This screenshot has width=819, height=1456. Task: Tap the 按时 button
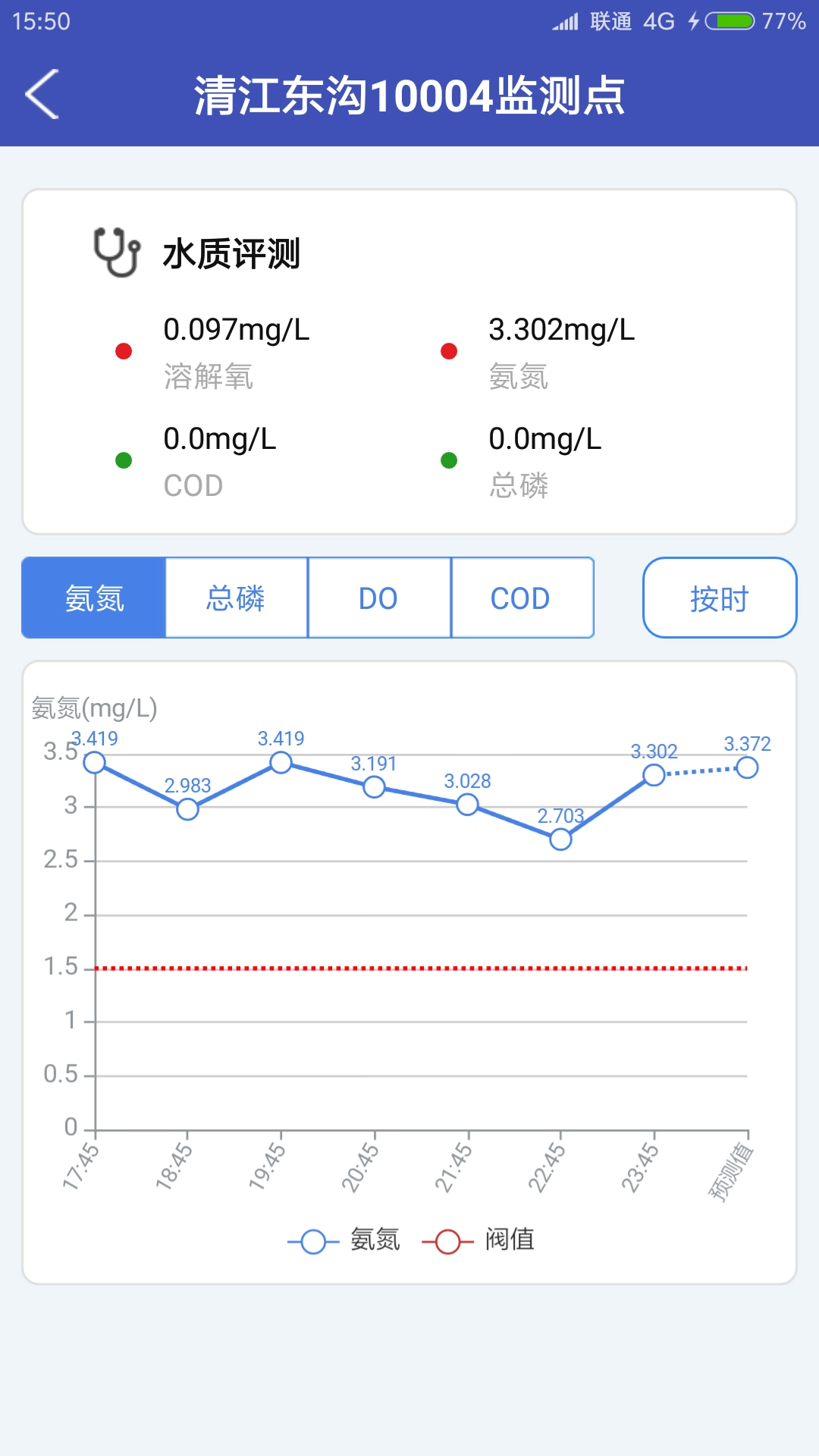tap(719, 598)
